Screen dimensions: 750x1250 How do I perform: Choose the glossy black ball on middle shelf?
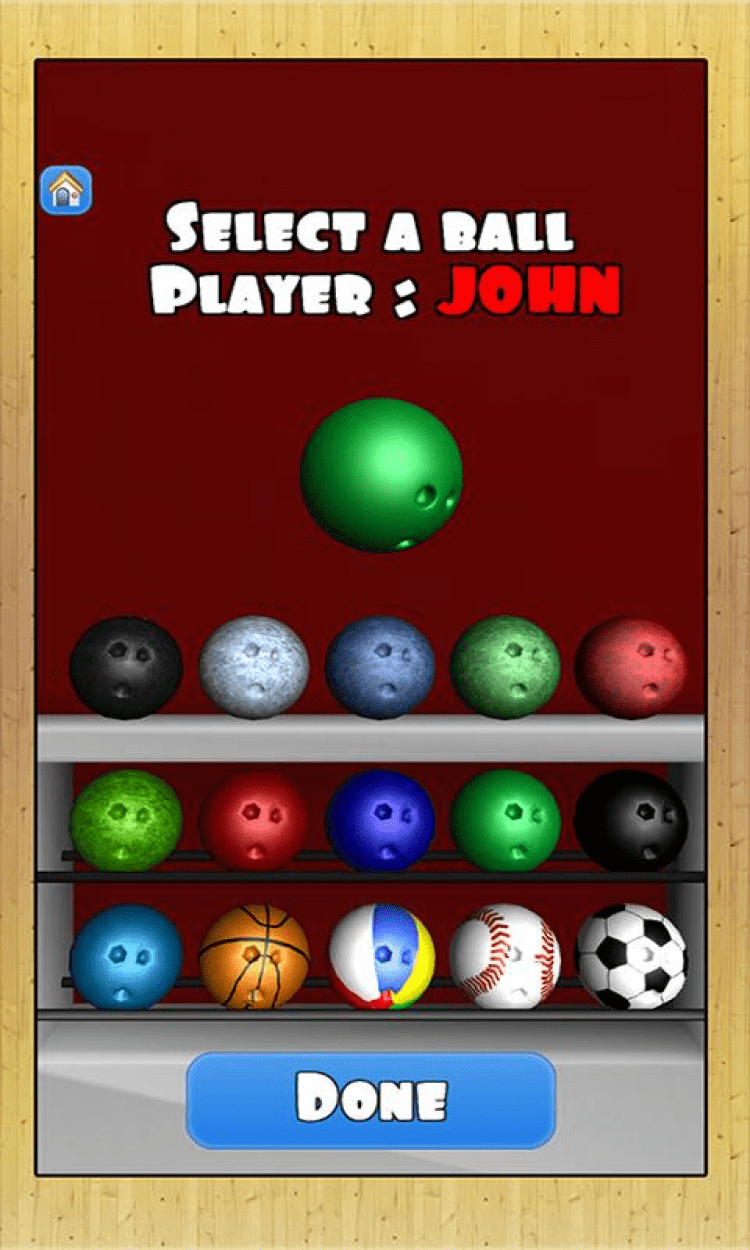point(631,820)
